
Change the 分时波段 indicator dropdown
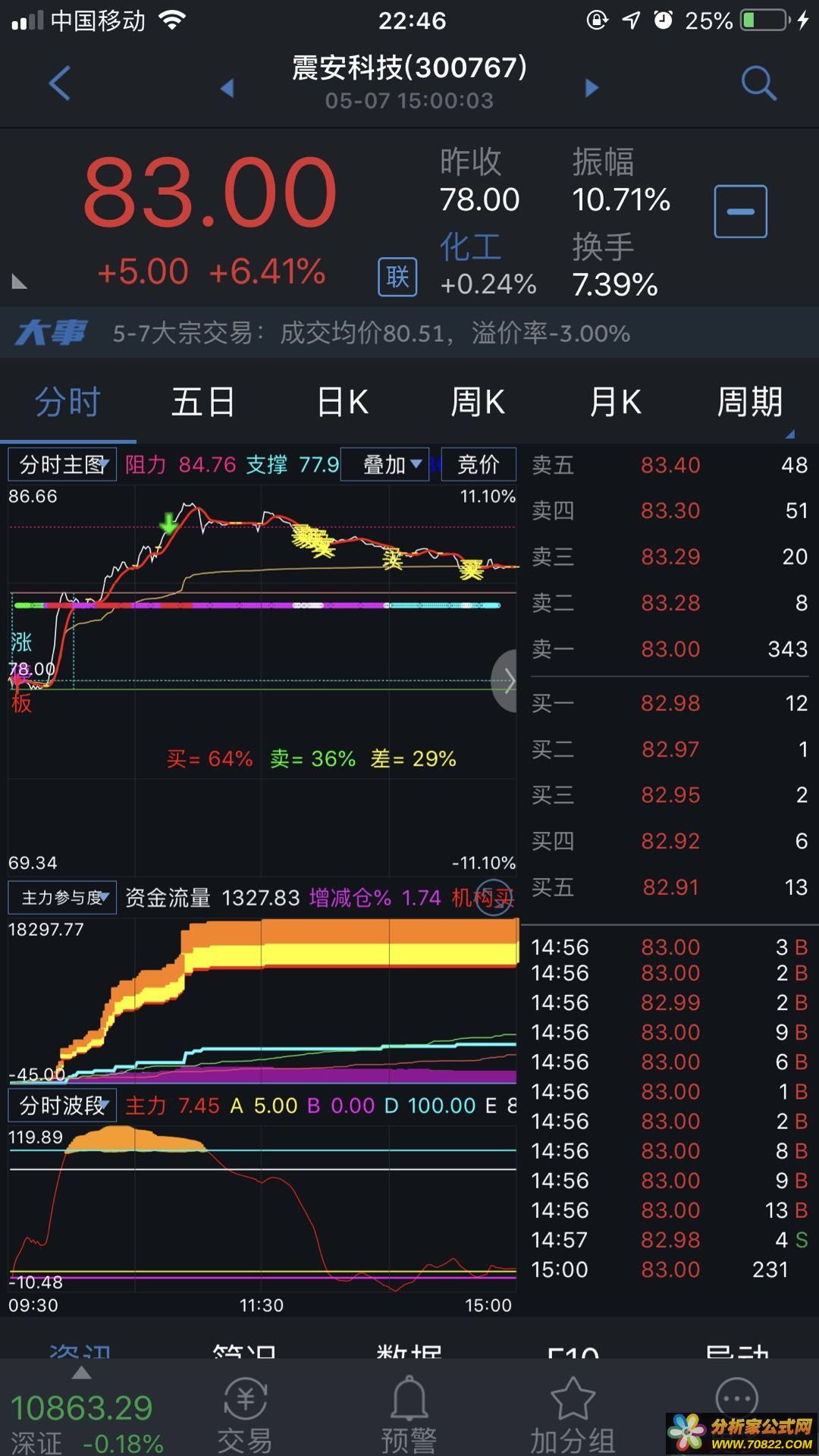click(x=62, y=1106)
